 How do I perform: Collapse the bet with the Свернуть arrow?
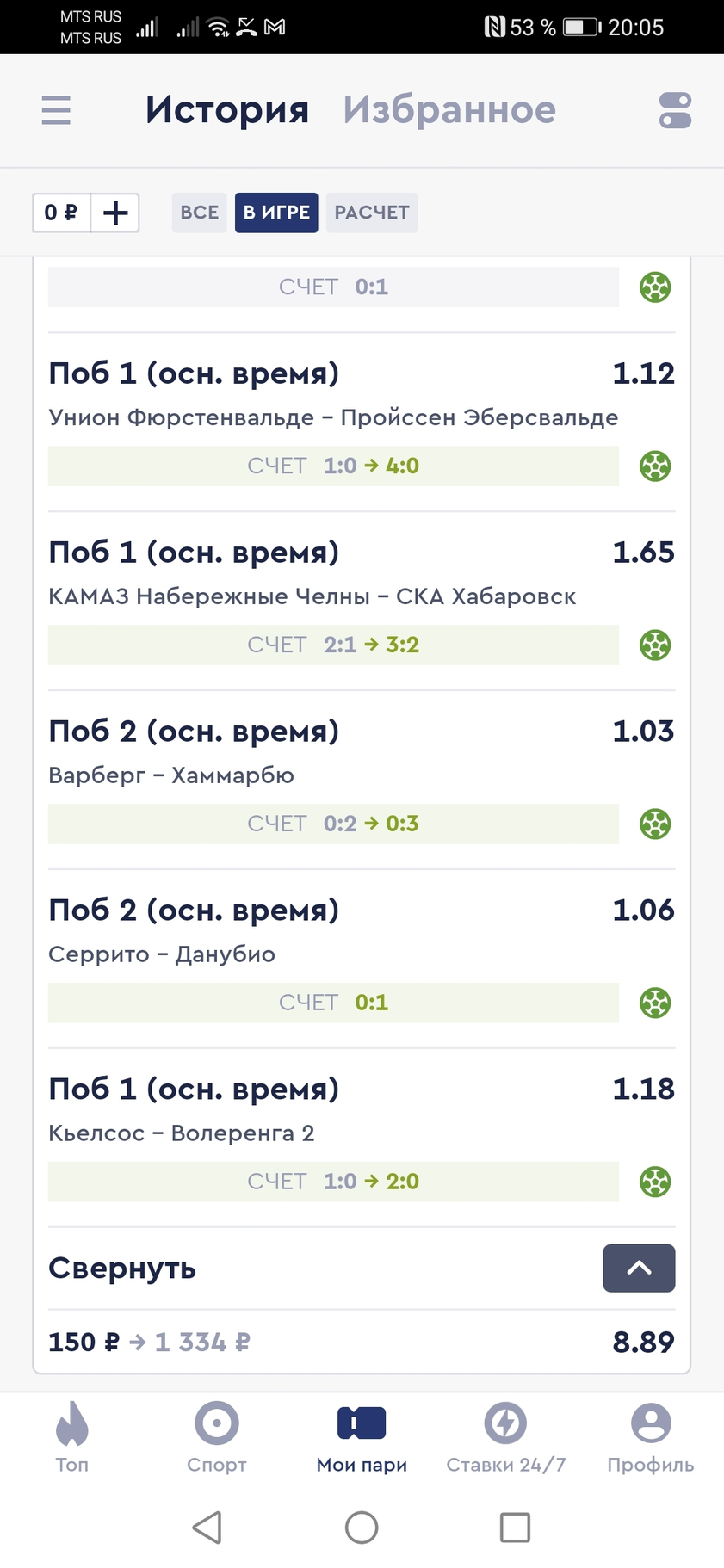[639, 1268]
